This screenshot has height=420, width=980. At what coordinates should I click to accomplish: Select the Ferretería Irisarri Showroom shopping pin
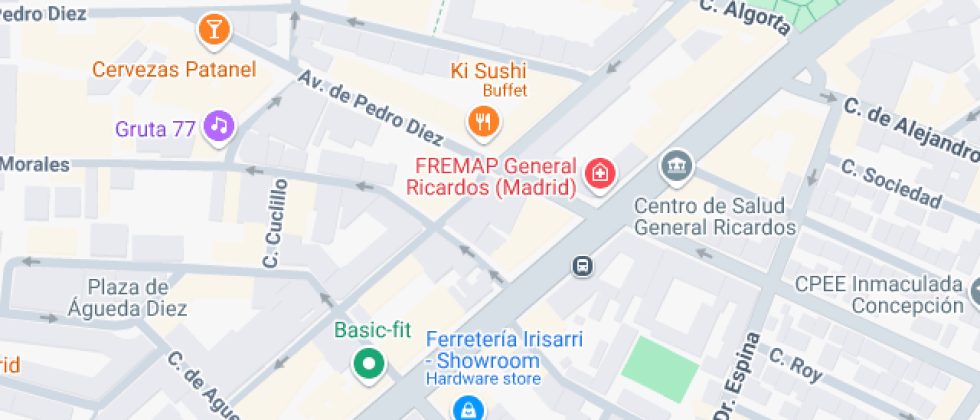click(x=466, y=410)
